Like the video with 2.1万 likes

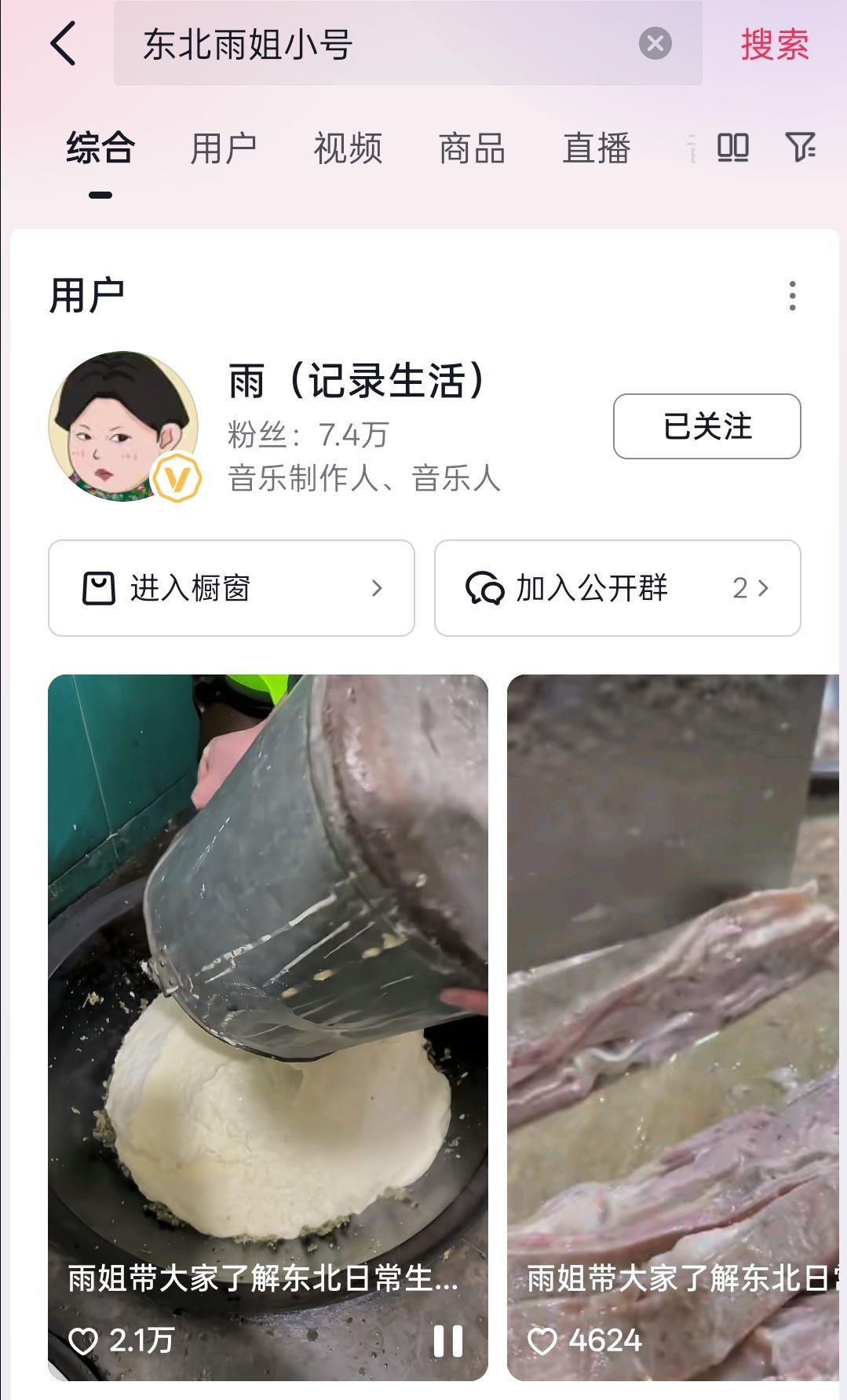83,1340
